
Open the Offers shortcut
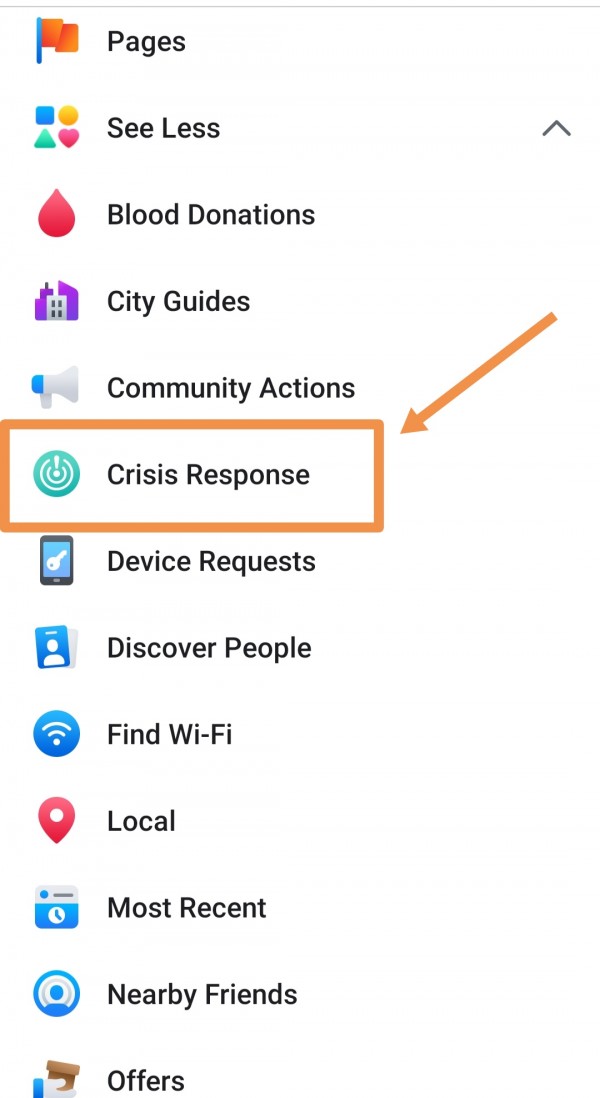[x=145, y=1080]
